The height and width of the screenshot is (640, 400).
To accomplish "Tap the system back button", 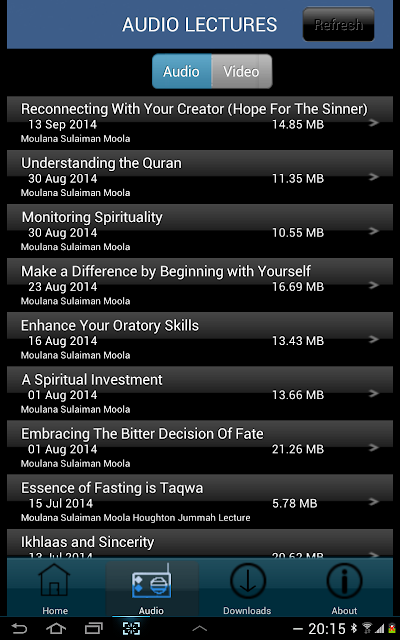I will click(19, 628).
